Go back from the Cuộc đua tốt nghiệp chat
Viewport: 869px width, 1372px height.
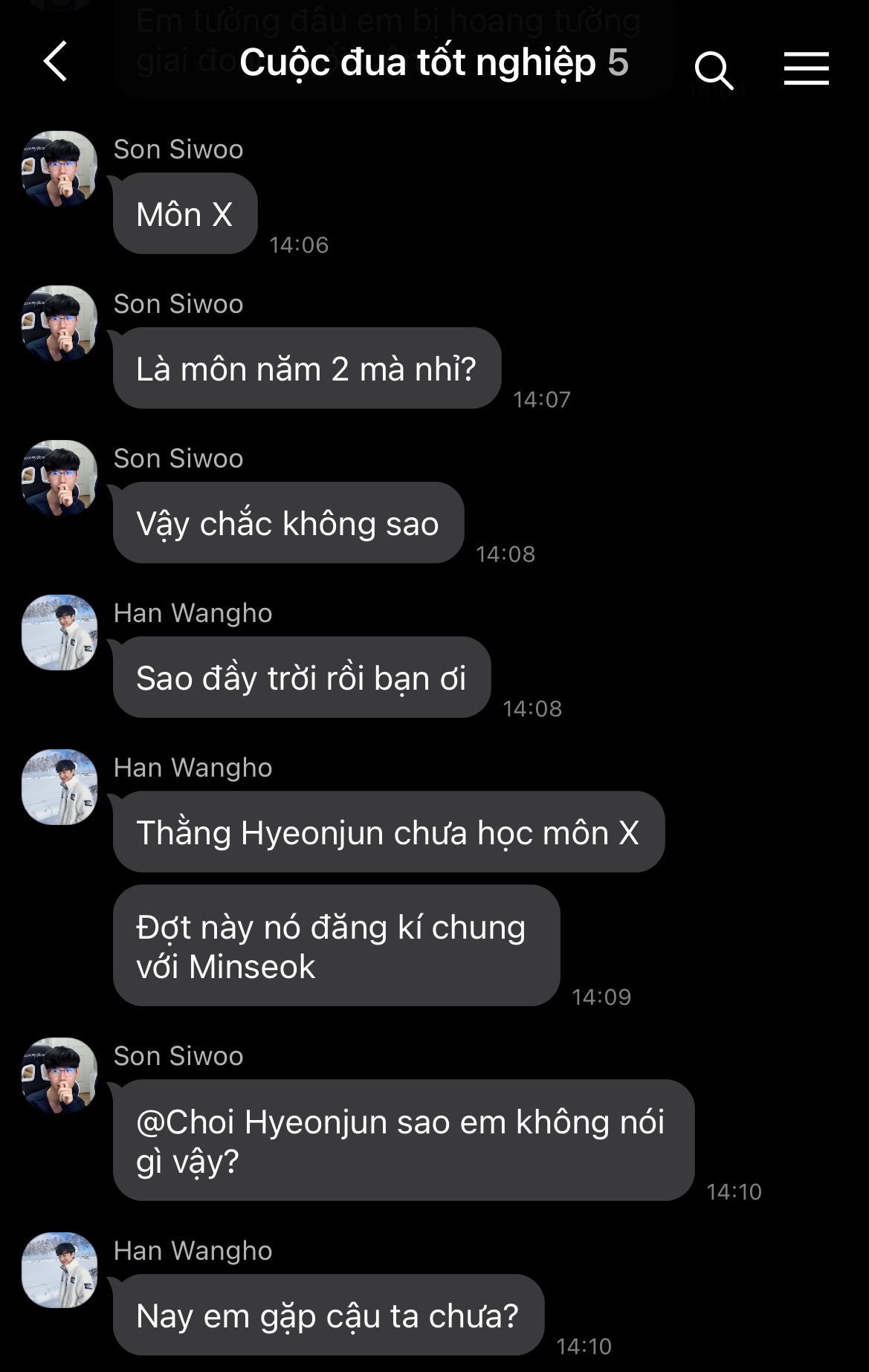(56, 62)
